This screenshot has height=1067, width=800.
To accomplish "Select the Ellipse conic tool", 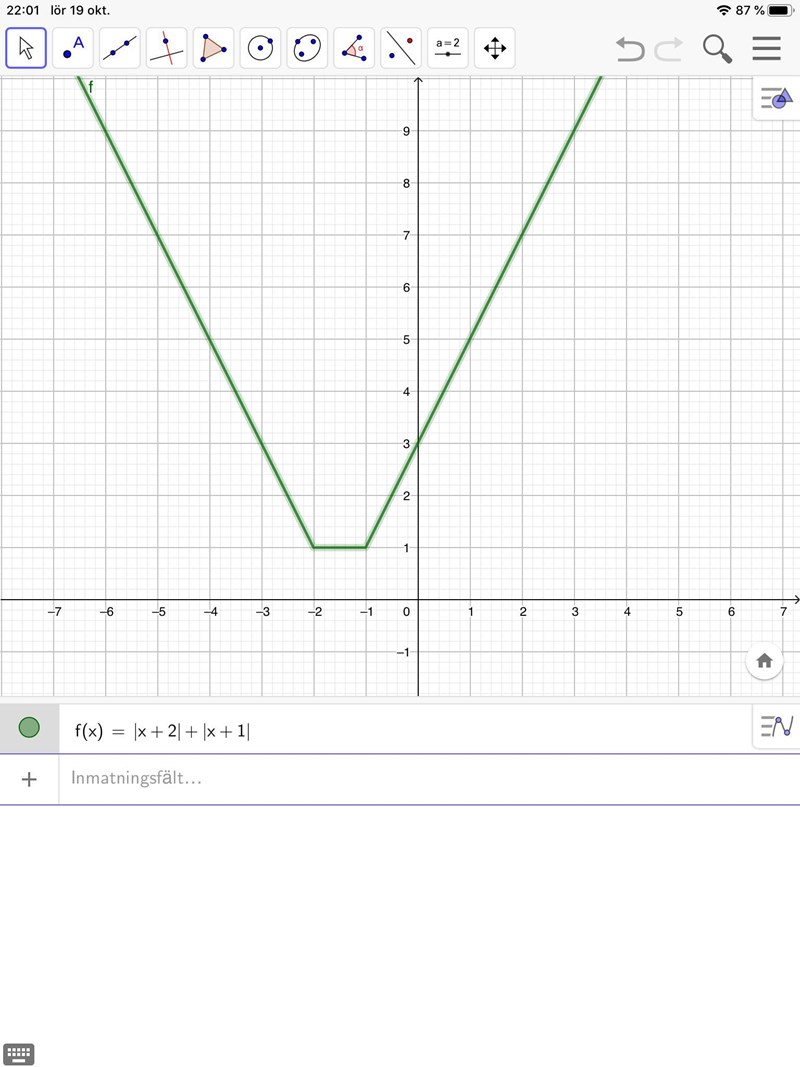I will coord(307,48).
